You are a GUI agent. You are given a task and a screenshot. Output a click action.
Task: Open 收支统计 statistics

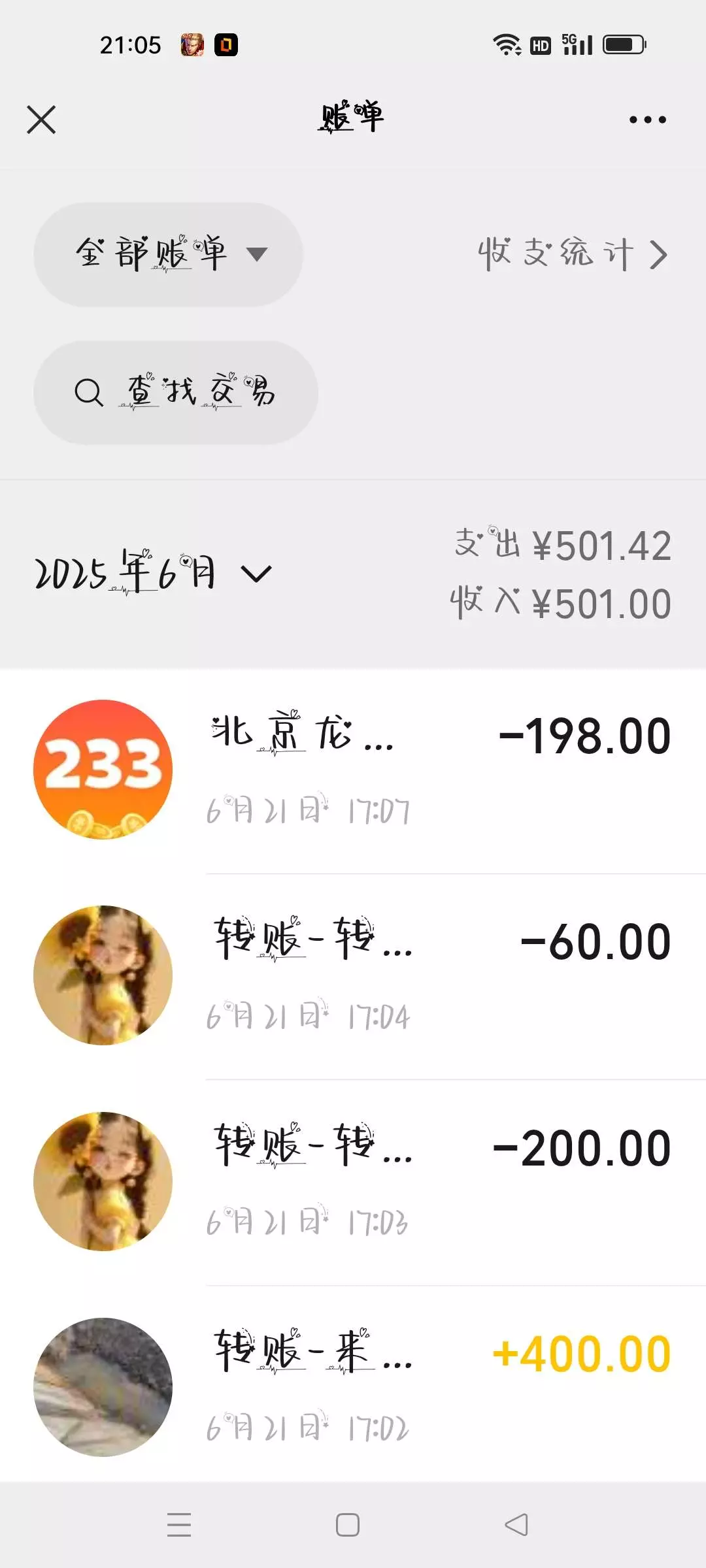pos(573,254)
